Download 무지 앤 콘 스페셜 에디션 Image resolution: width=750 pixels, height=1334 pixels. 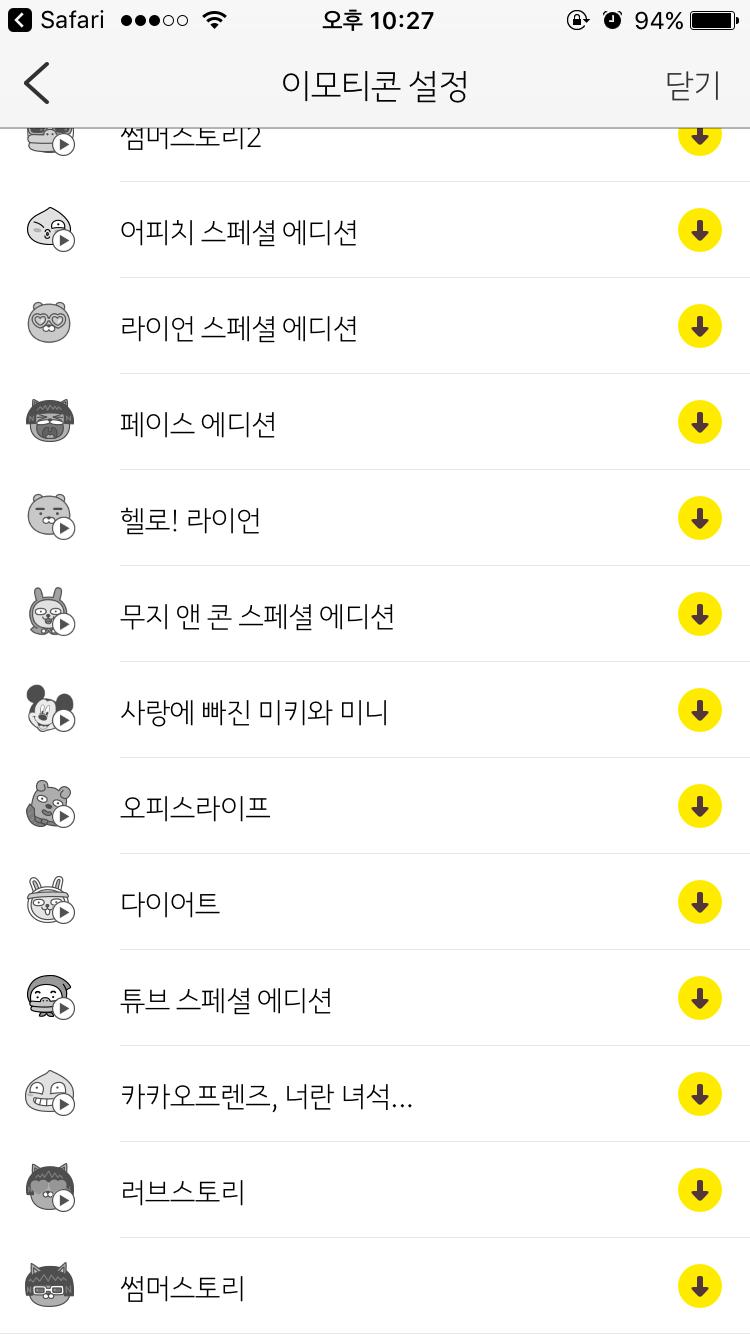700,615
